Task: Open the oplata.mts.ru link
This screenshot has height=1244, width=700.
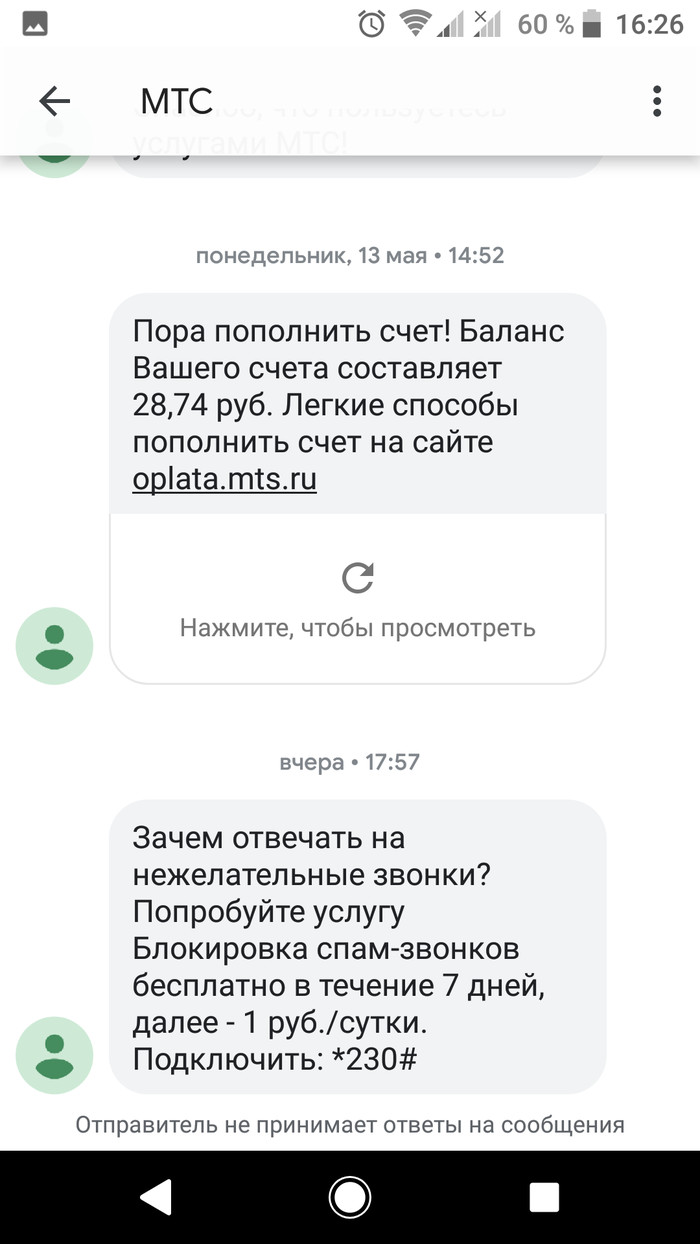Action: [x=224, y=480]
